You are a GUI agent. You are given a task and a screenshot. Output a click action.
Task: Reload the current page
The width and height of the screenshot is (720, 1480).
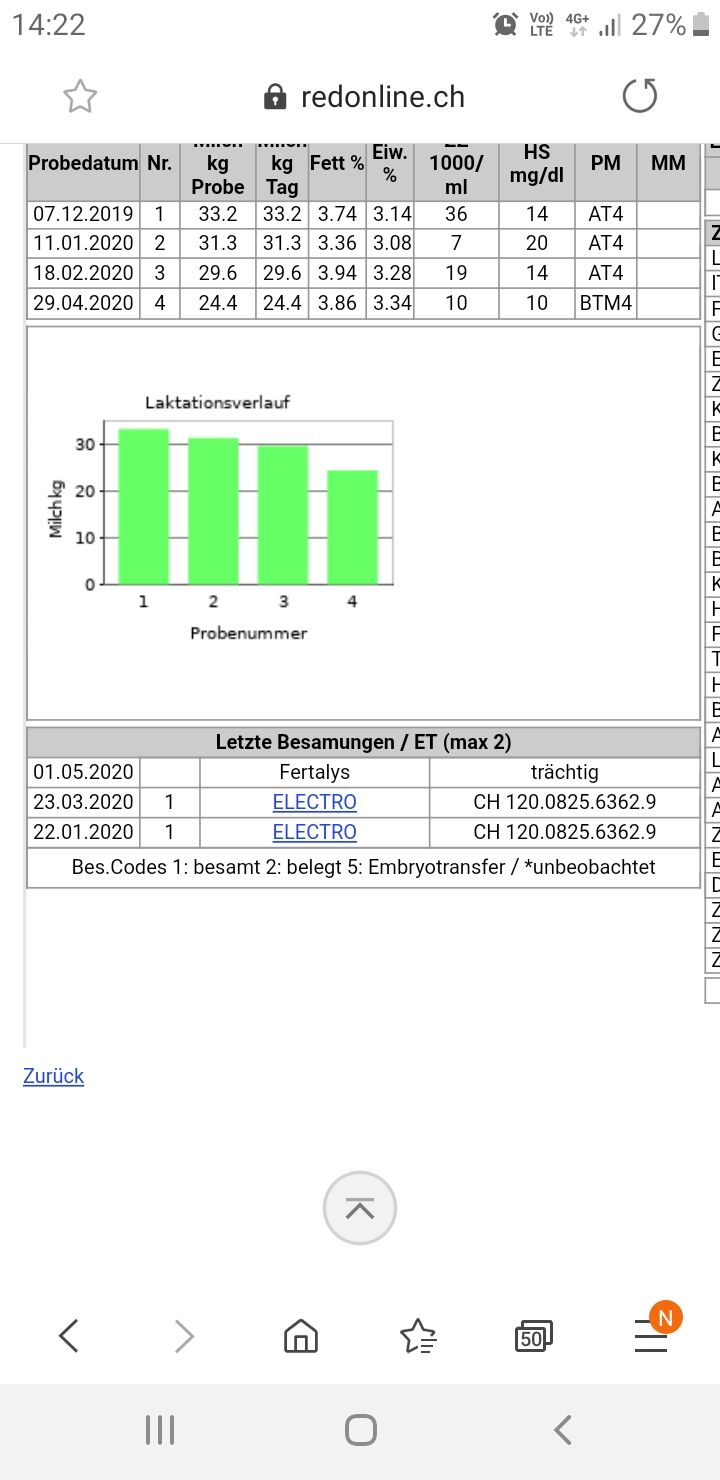click(640, 97)
